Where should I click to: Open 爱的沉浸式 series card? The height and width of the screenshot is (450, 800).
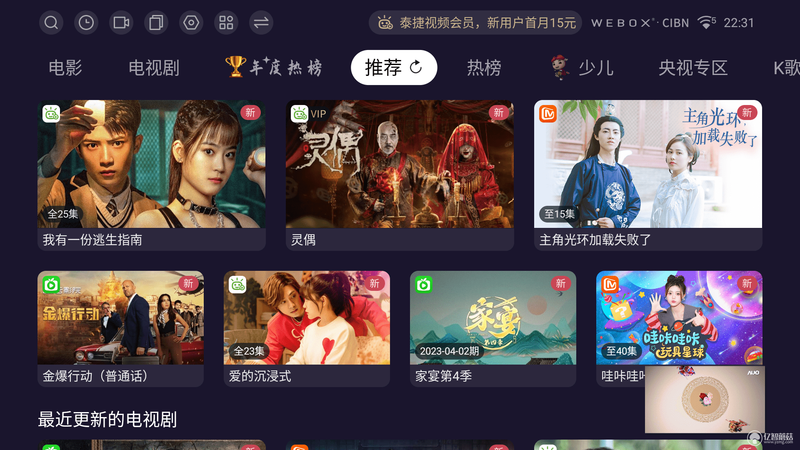(306, 328)
